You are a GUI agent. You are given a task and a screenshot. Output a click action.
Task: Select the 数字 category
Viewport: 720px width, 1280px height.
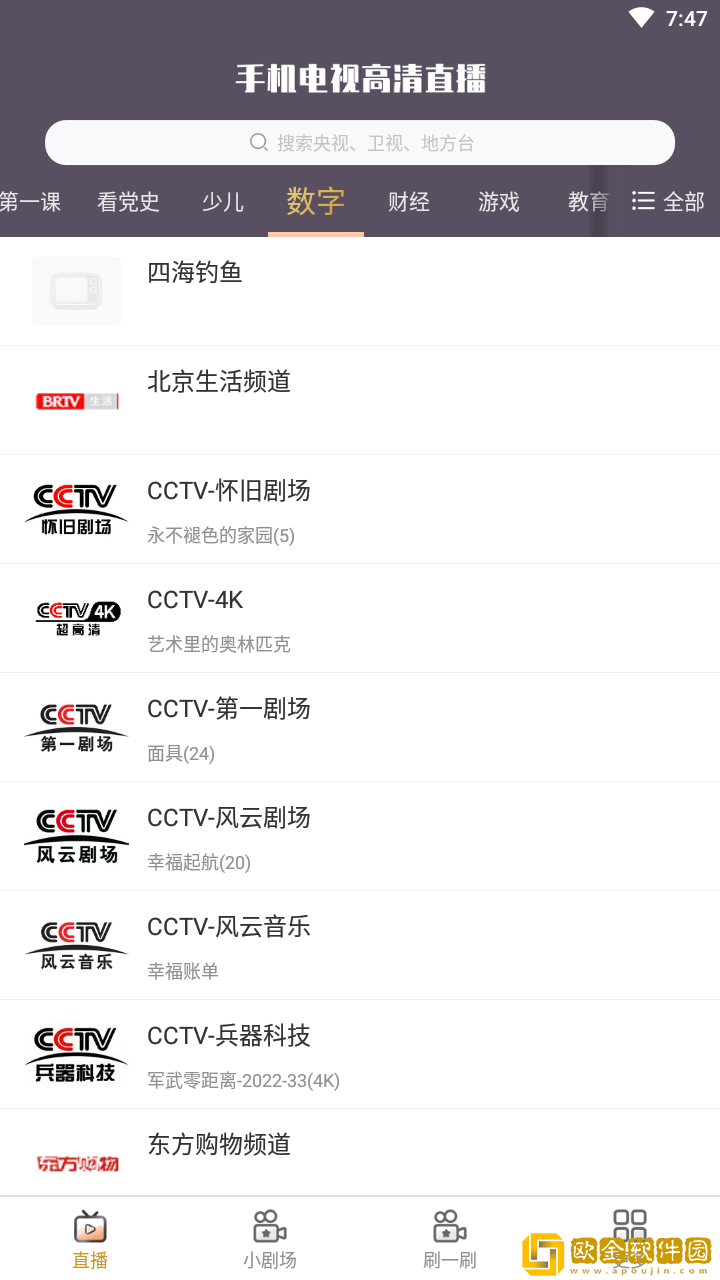pyautogui.click(x=314, y=201)
